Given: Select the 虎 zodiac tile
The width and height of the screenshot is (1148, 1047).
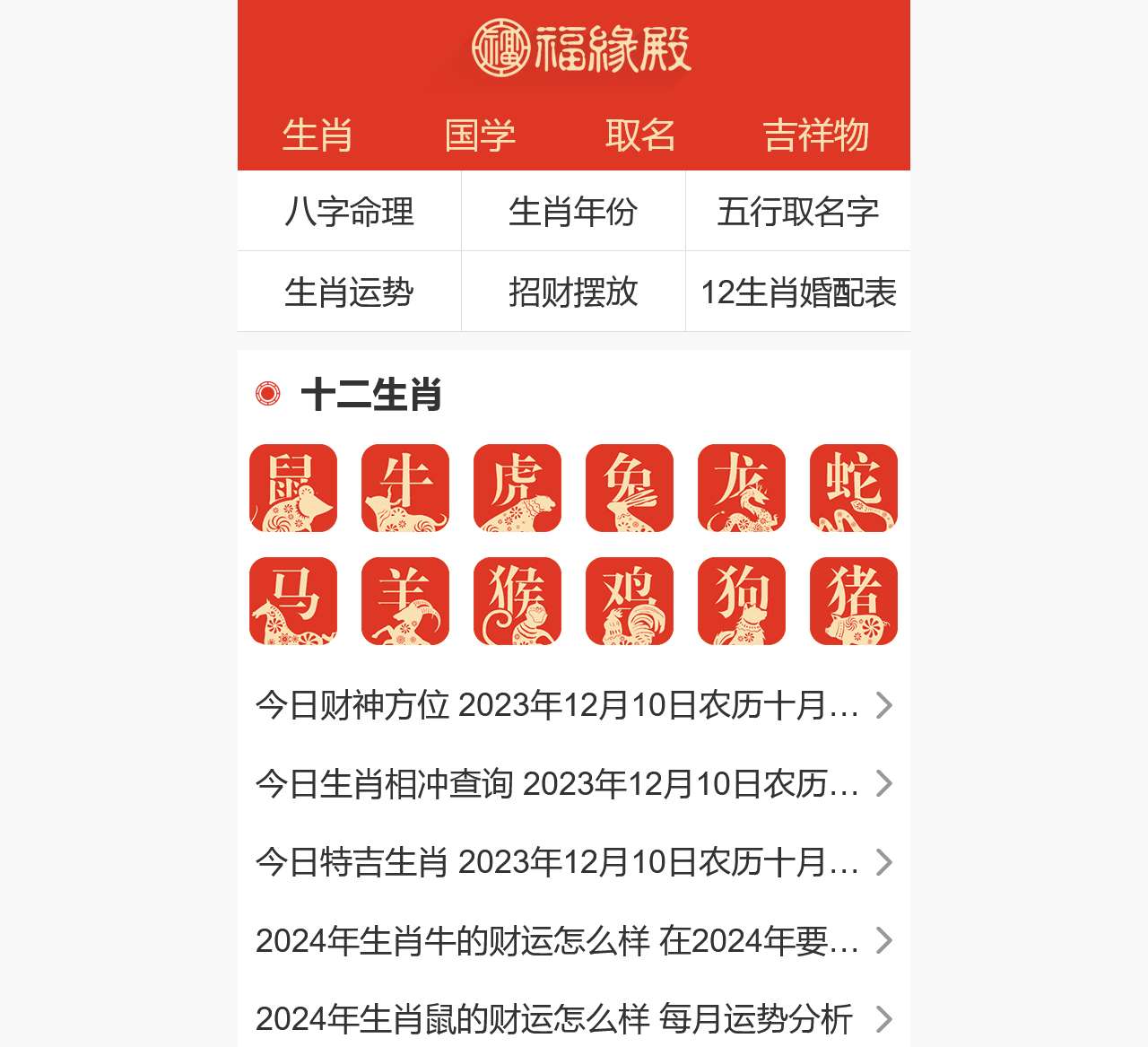Looking at the screenshot, I should (x=517, y=488).
